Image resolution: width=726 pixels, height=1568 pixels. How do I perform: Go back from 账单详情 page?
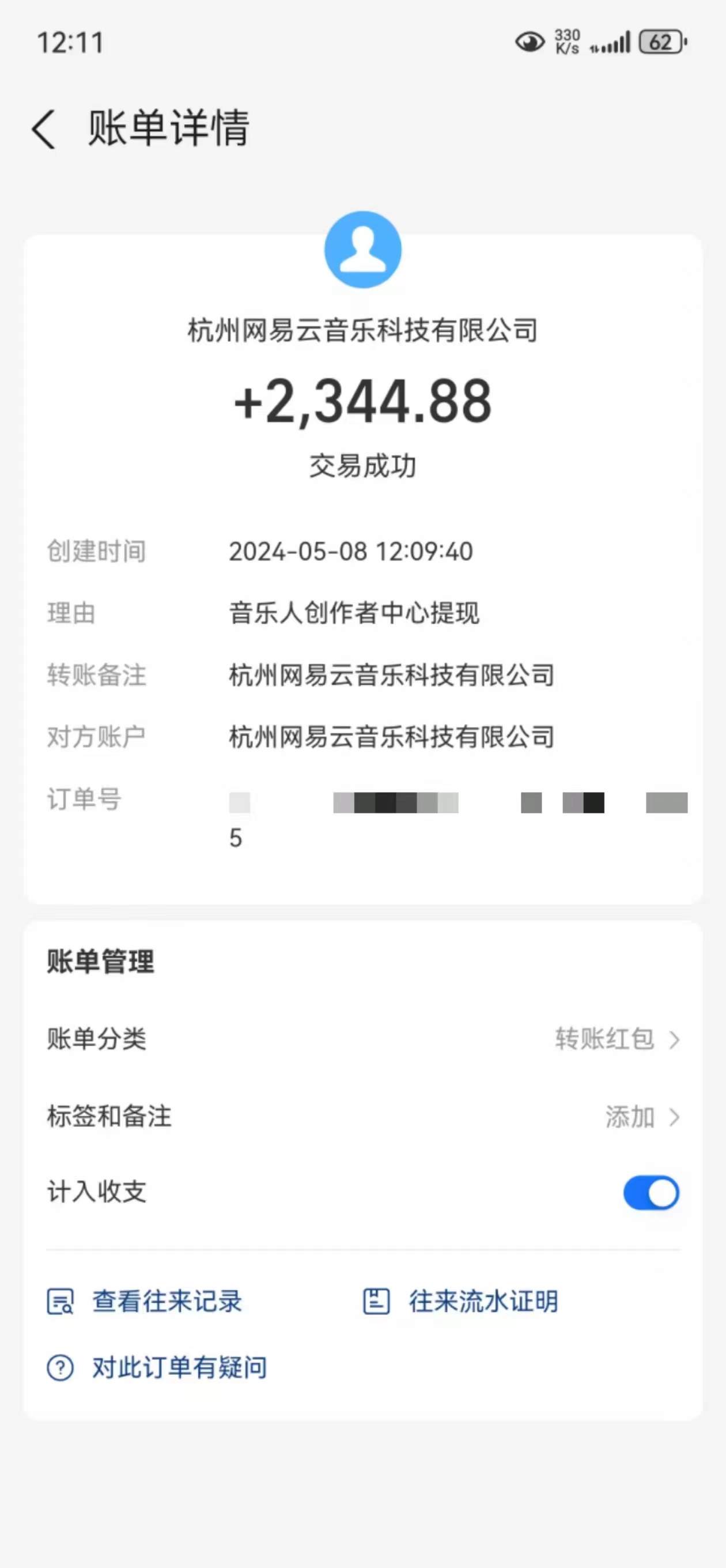44,129
